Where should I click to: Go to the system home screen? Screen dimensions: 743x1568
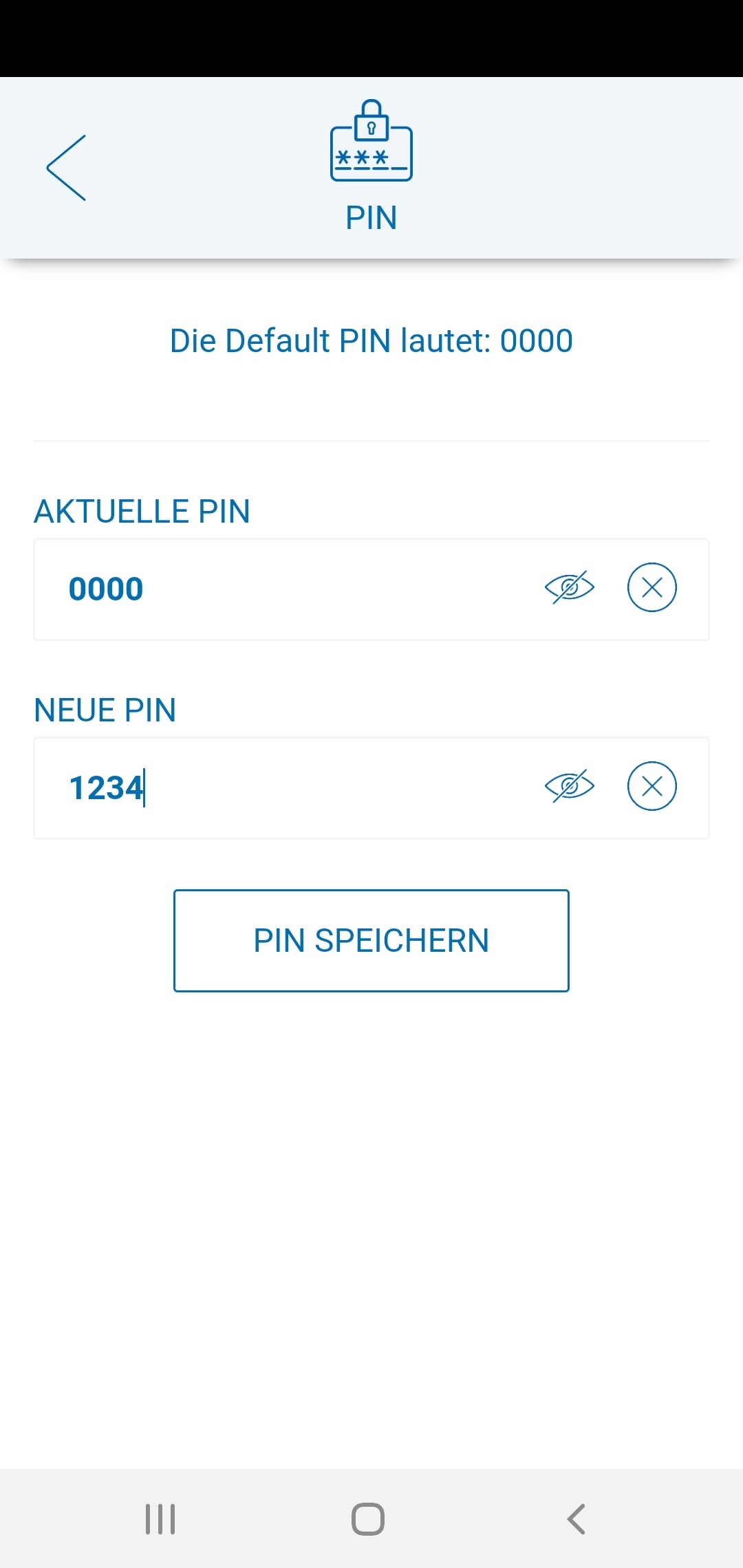pyautogui.click(x=368, y=1519)
